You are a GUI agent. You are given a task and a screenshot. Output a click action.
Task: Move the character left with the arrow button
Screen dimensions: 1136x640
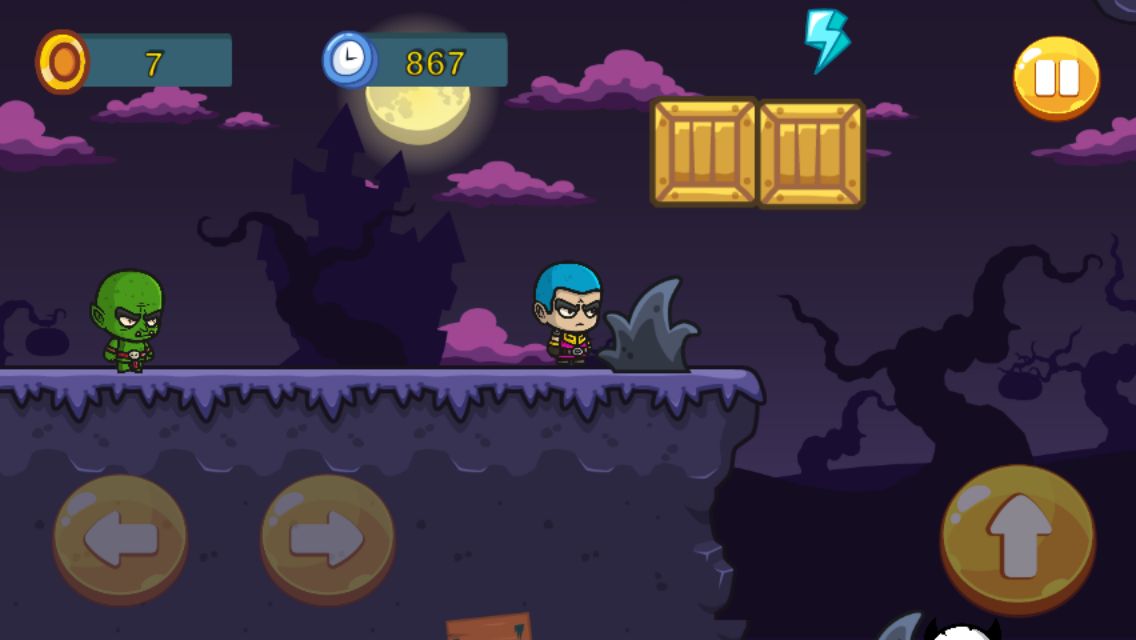(120, 540)
